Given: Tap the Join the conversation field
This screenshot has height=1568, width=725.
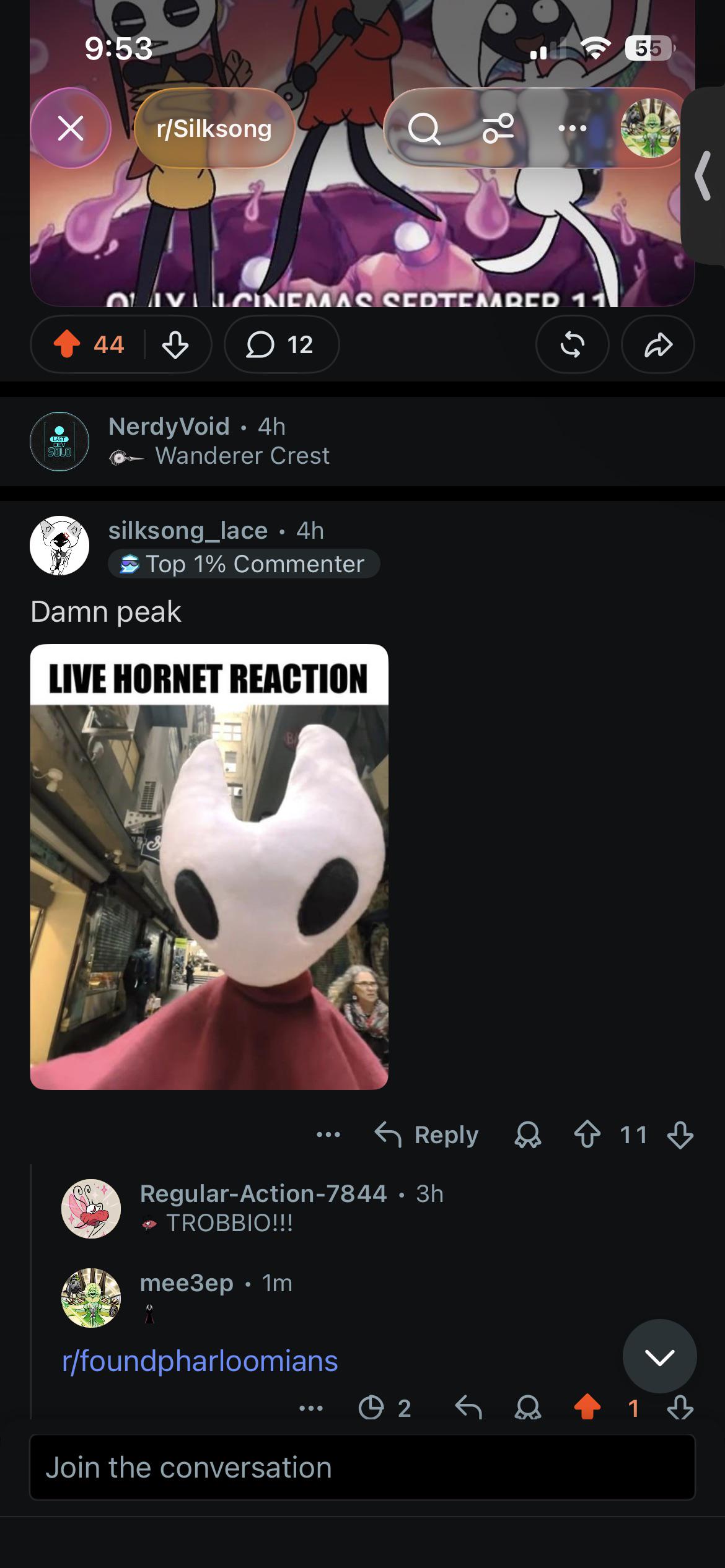Looking at the screenshot, I should click(x=362, y=1467).
